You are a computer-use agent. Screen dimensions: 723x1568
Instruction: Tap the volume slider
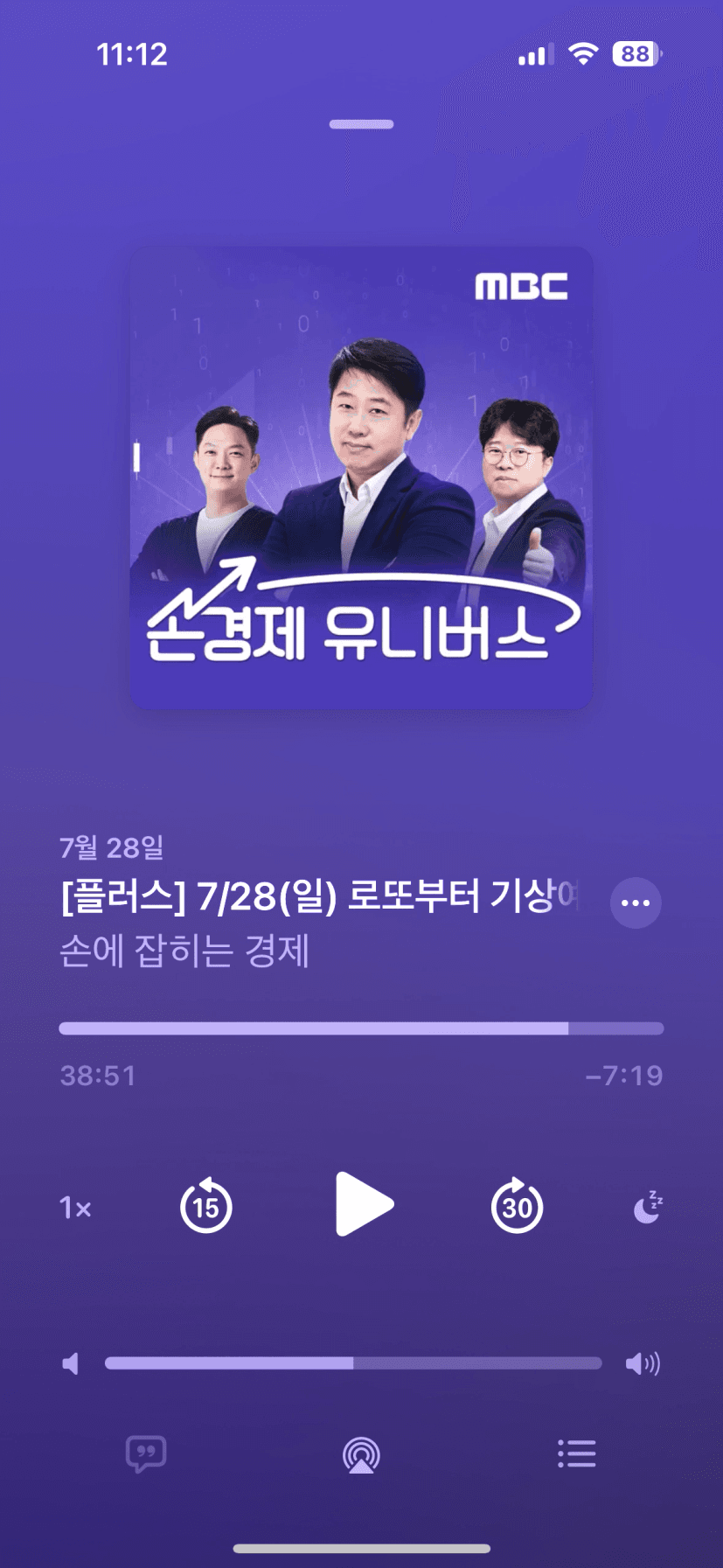353,1362
